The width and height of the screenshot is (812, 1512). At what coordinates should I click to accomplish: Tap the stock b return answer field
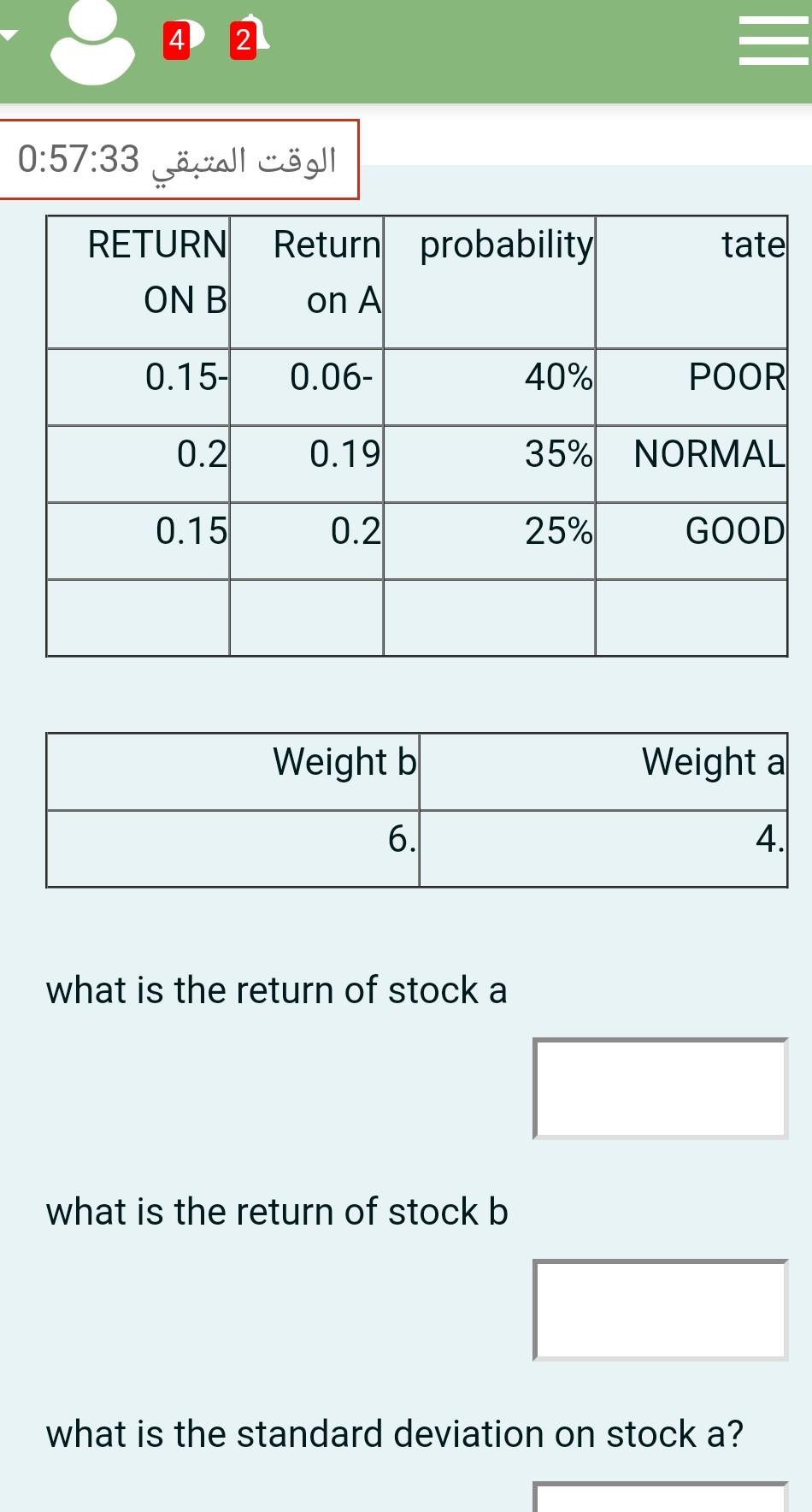coord(660,1309)
